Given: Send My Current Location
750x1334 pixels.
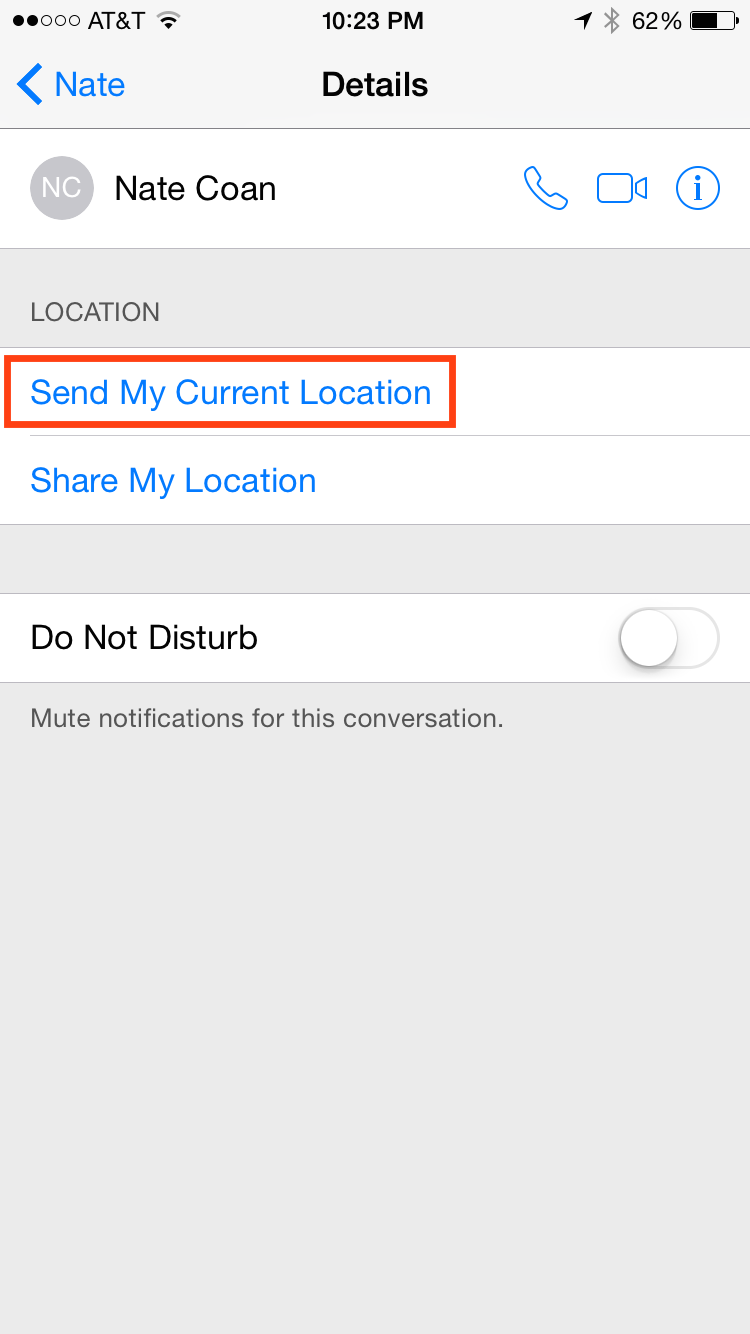Looking at the screenshot, I should click(231, 392).
